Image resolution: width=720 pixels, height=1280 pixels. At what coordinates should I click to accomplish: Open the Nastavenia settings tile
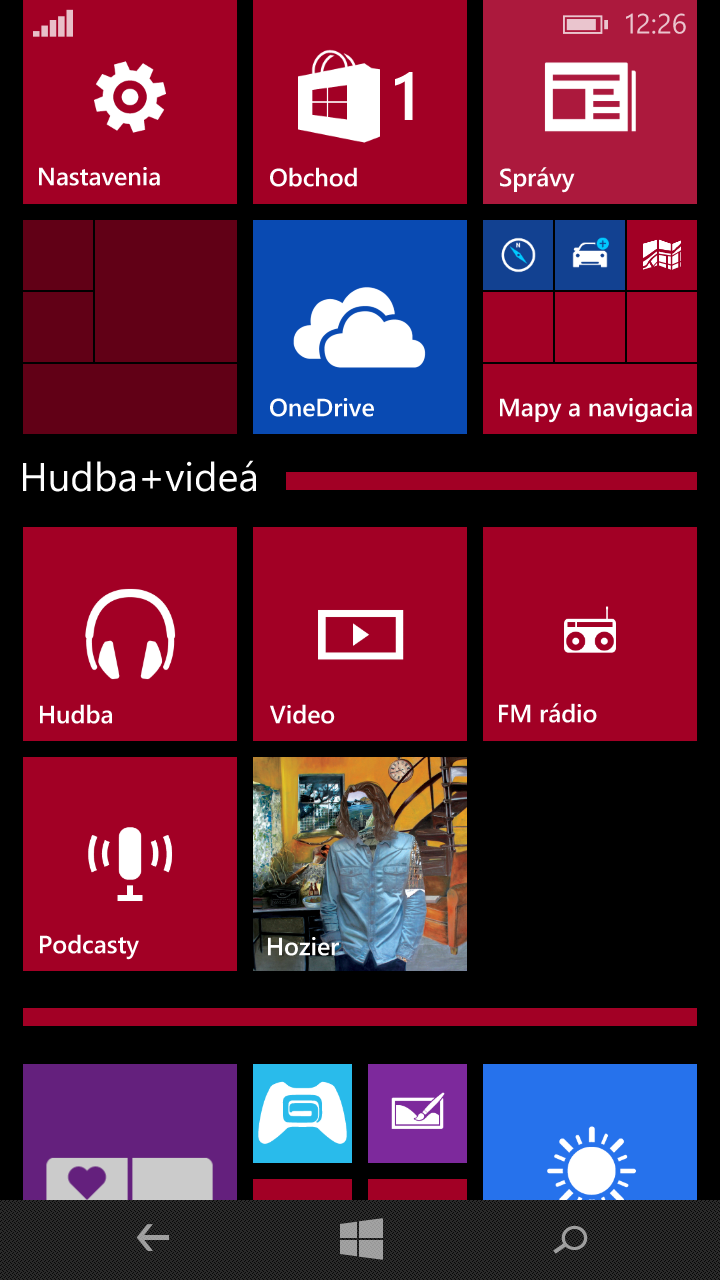(x=130, y=102)
